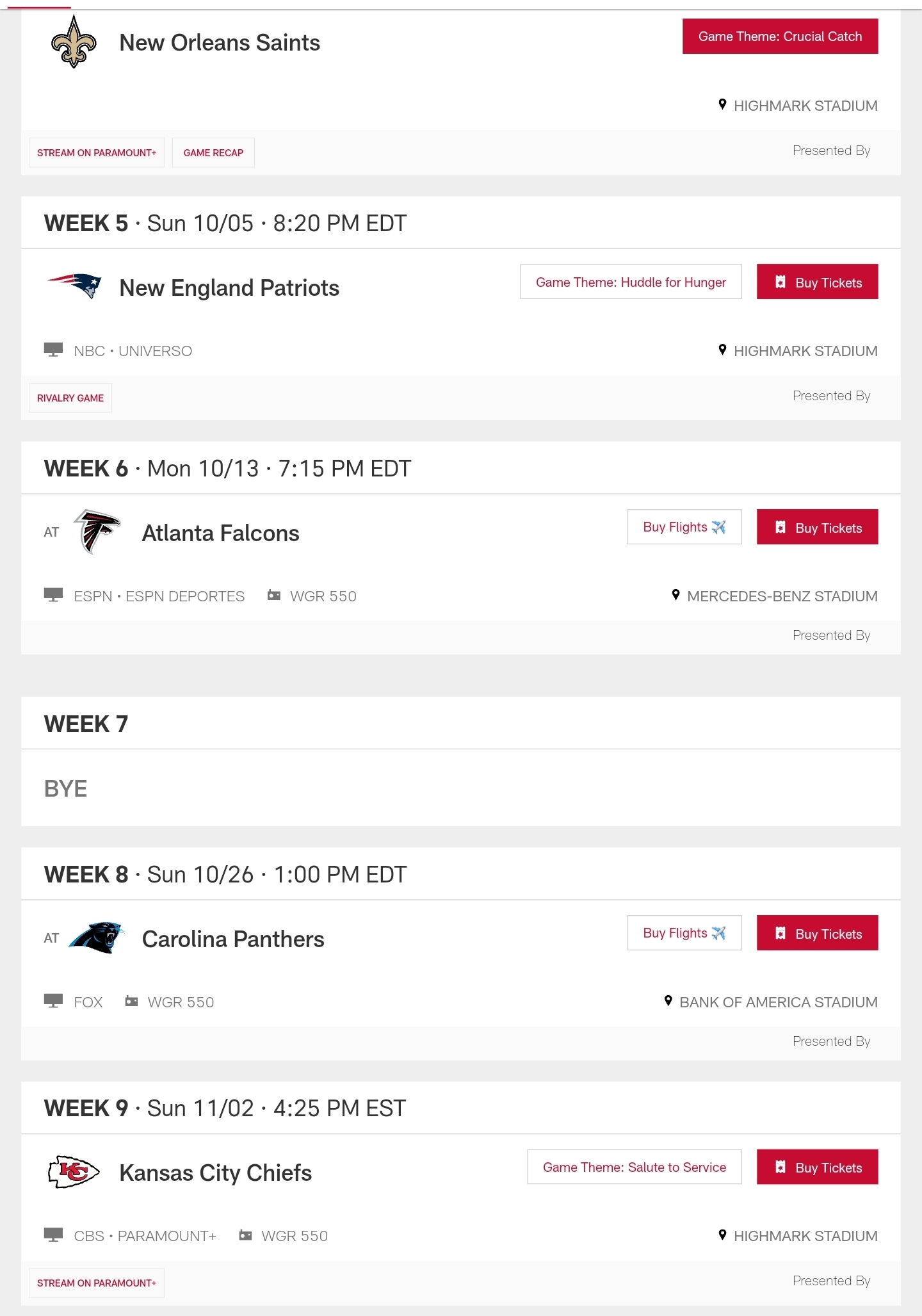922x1316 pixels.
Task: Open Game Theme: Crucial Catch button
Action: [779, 37]
